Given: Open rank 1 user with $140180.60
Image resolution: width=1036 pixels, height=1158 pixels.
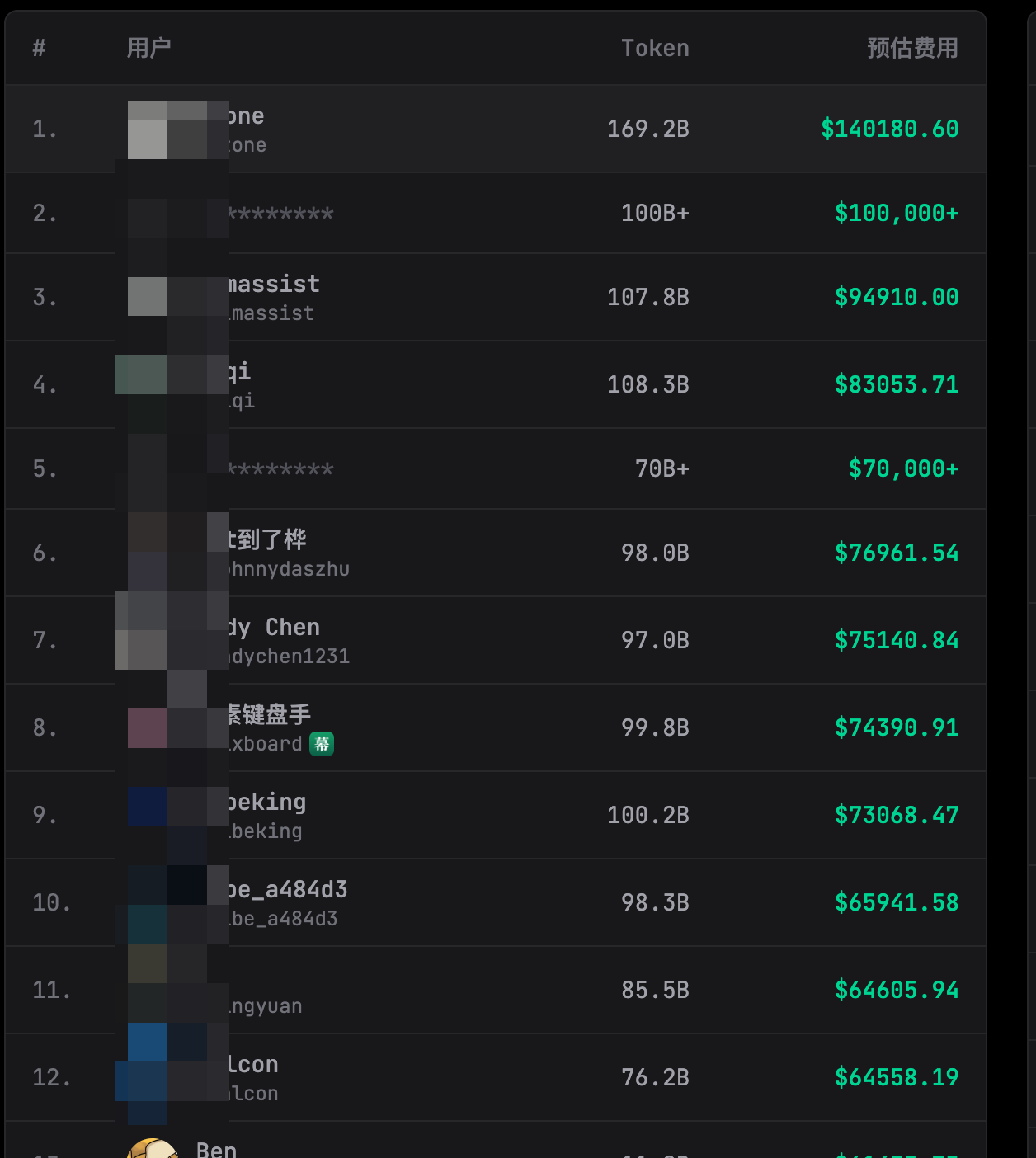Looking at the screenshot, I should (x=495, y=129).
